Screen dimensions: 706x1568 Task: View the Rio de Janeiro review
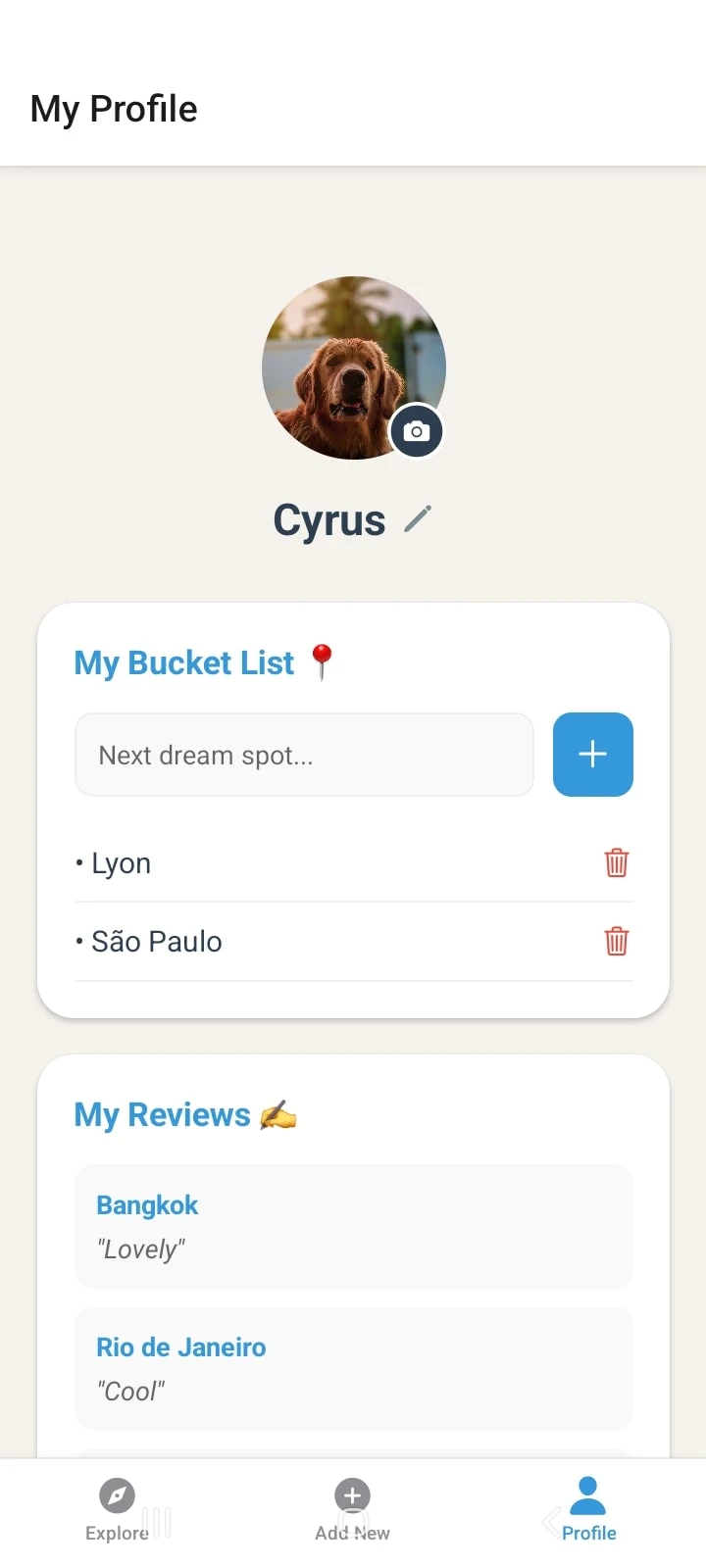click(x=353, y=1368)
